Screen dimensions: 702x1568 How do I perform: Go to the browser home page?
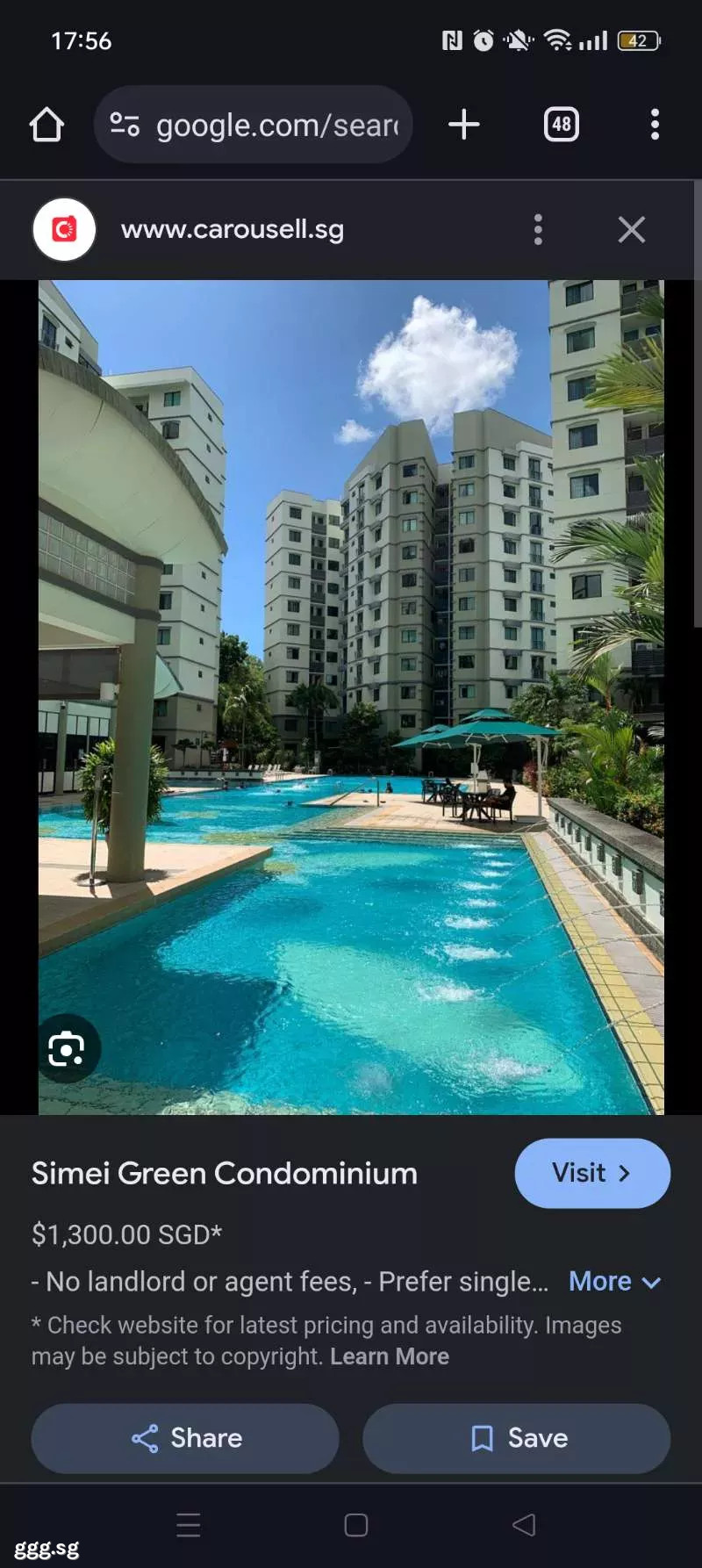(47, 125)
